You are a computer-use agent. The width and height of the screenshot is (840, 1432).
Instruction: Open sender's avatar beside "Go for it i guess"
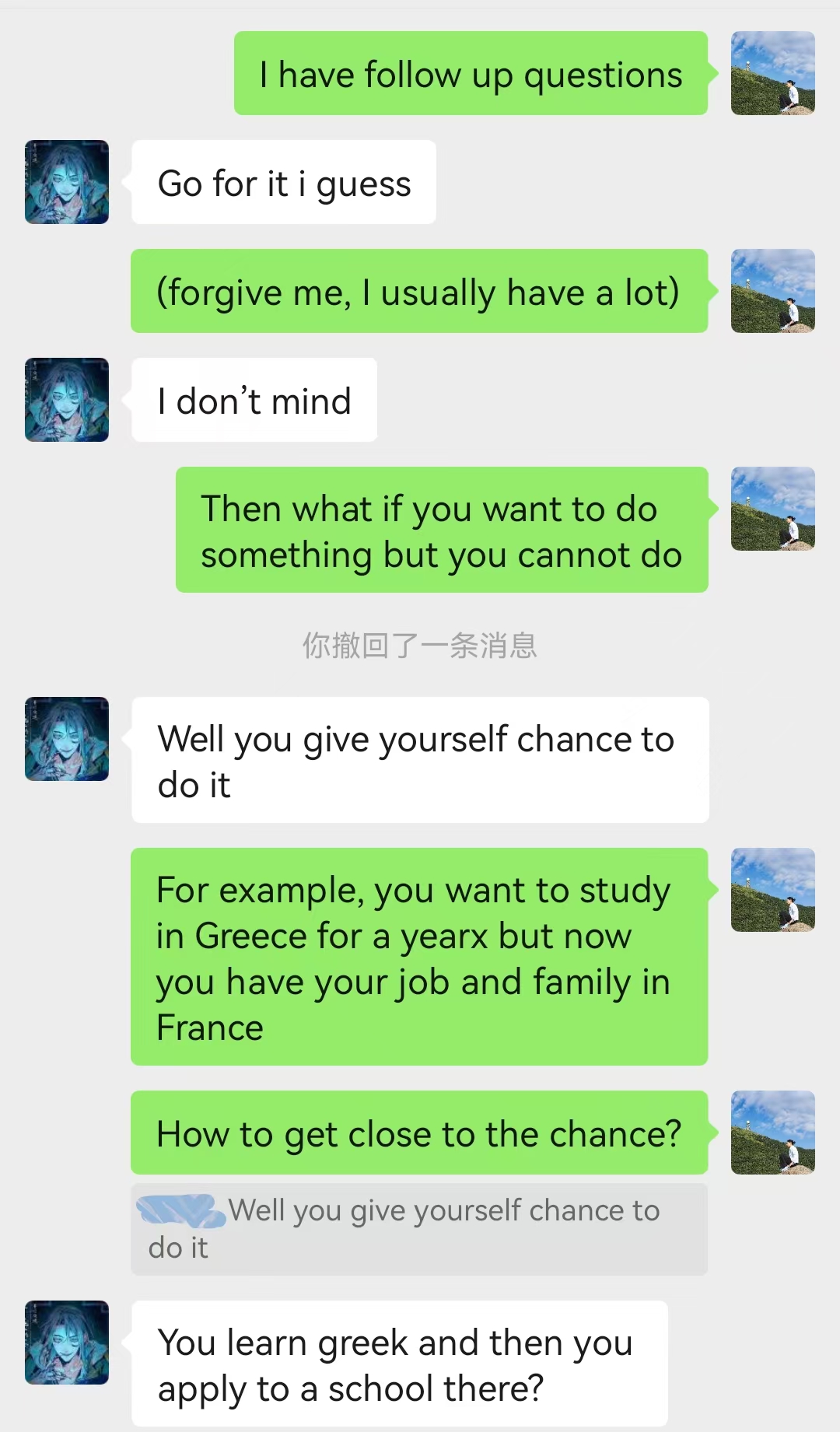coord(67,182)
